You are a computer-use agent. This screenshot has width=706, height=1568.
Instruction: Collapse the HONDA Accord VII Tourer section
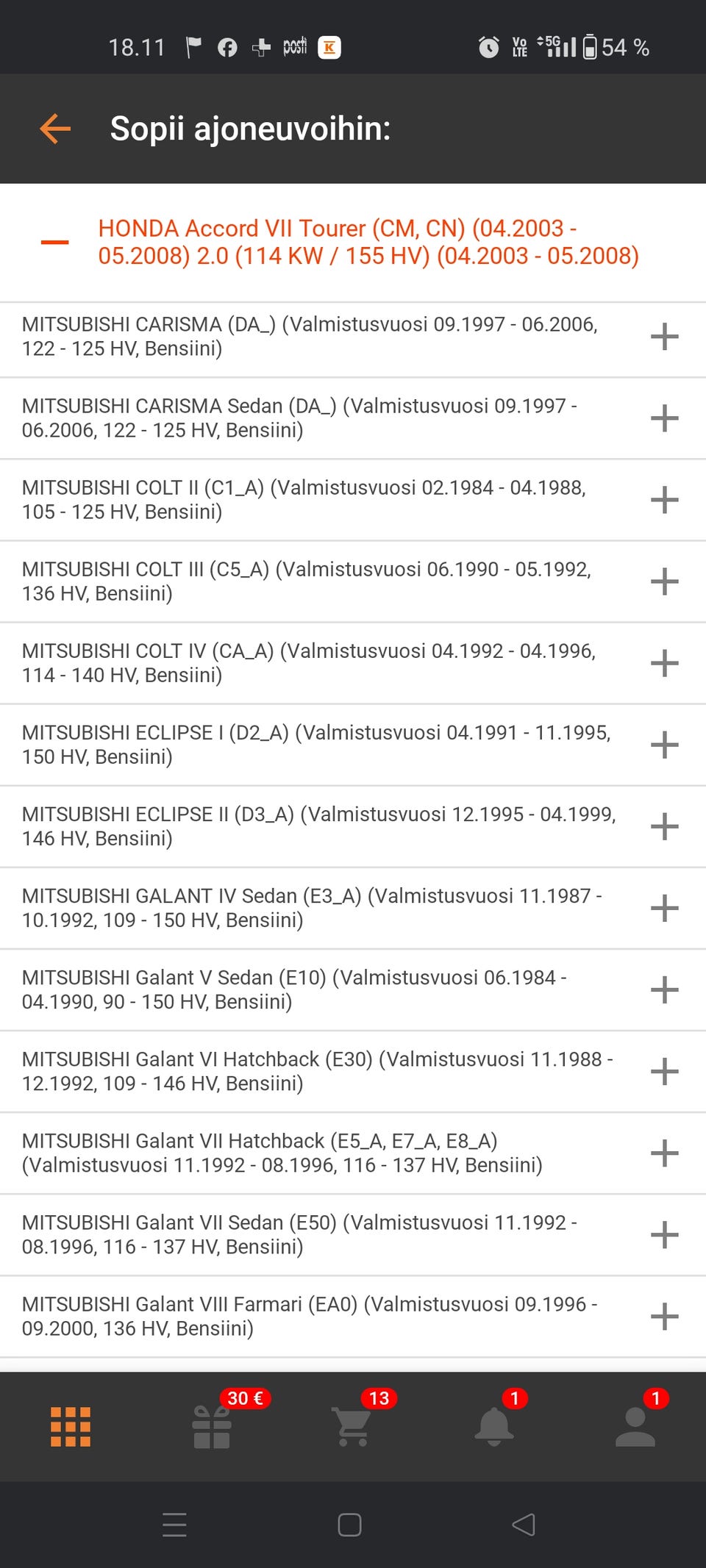coord(55,242)
